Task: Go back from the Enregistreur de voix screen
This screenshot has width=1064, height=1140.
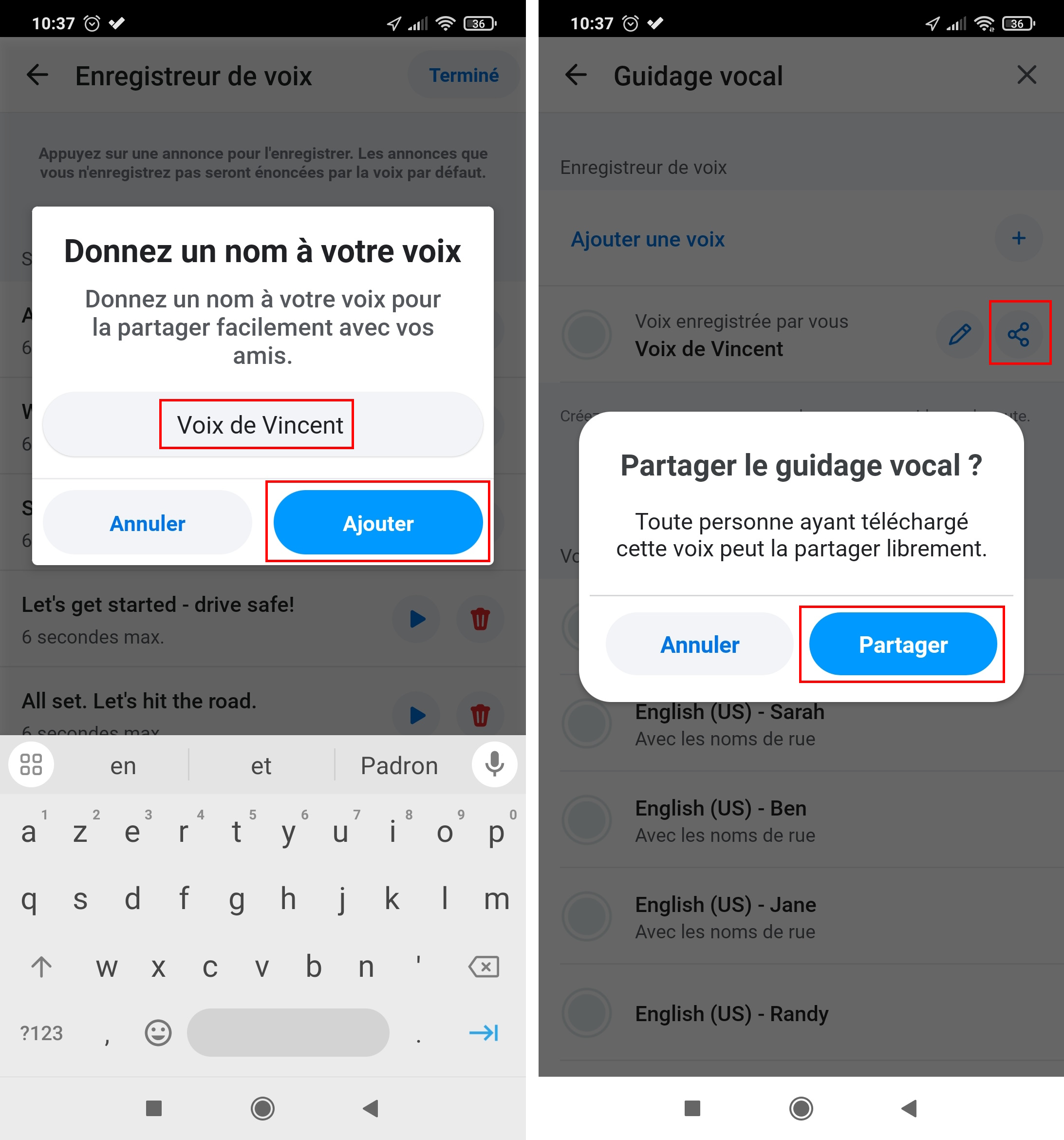Action: 38,75
